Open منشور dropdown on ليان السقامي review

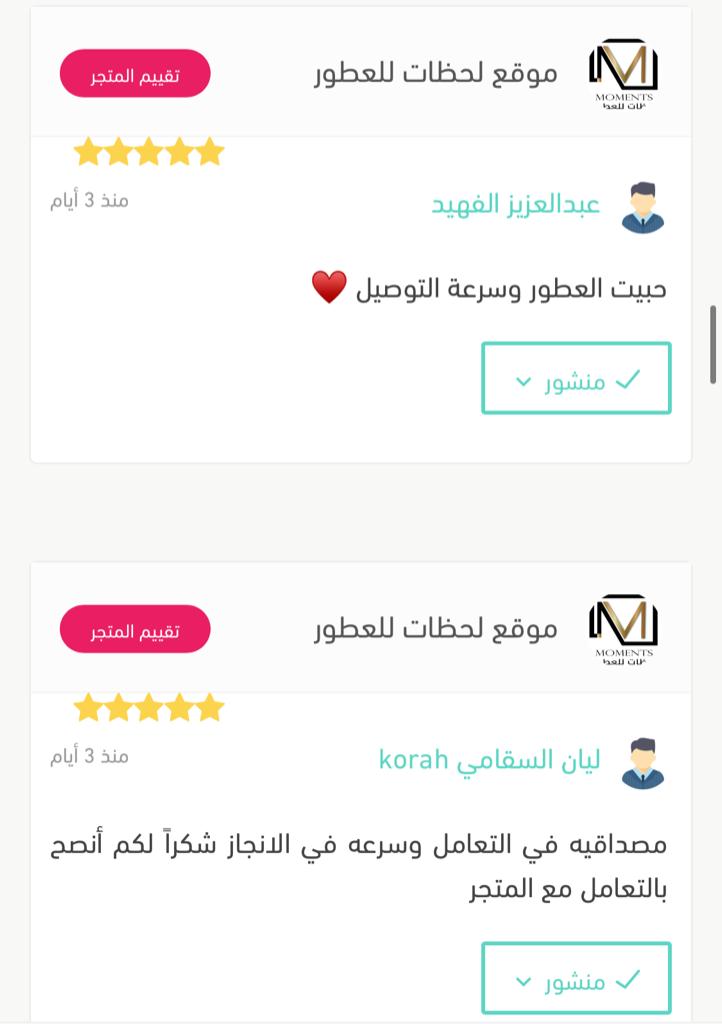pos(576,979)
